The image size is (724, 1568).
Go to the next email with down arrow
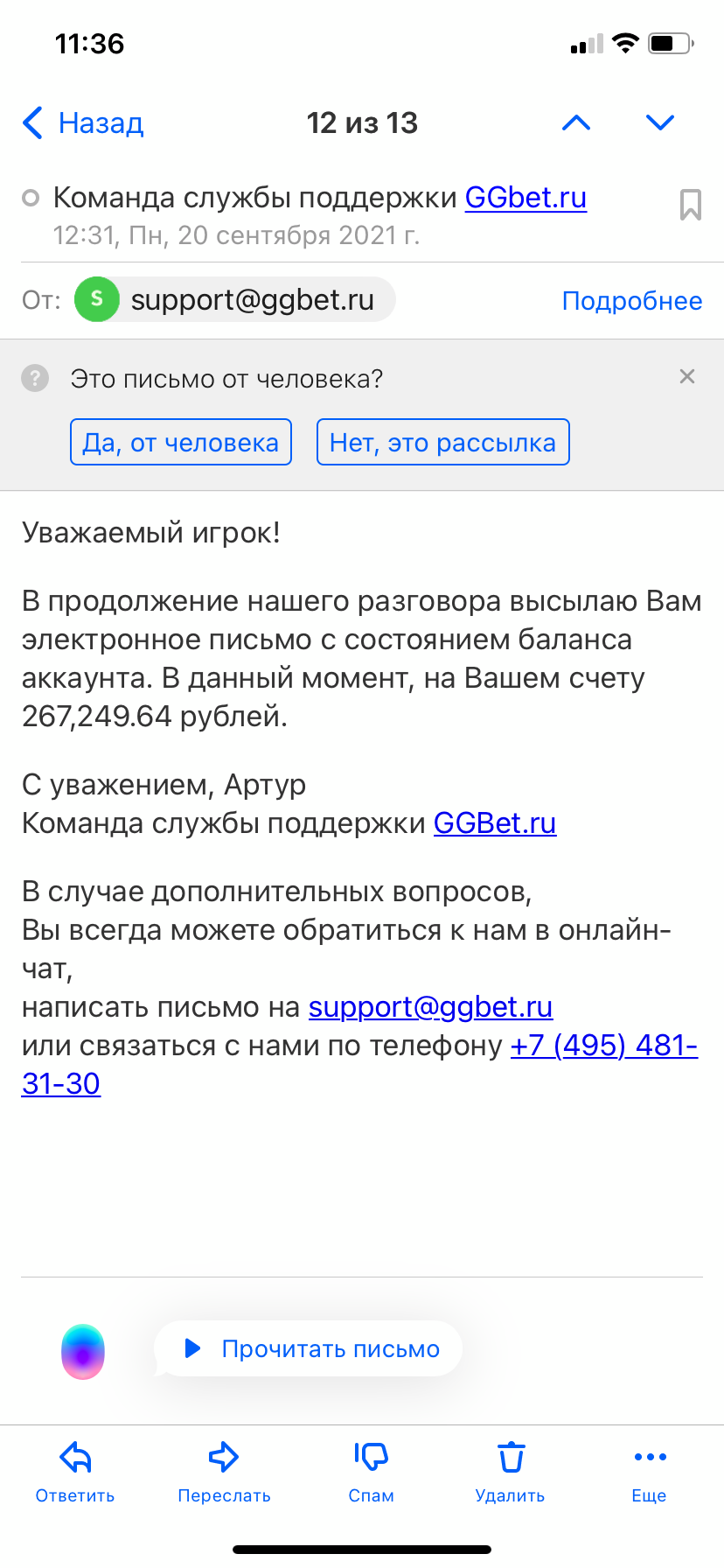click(659, 123)
